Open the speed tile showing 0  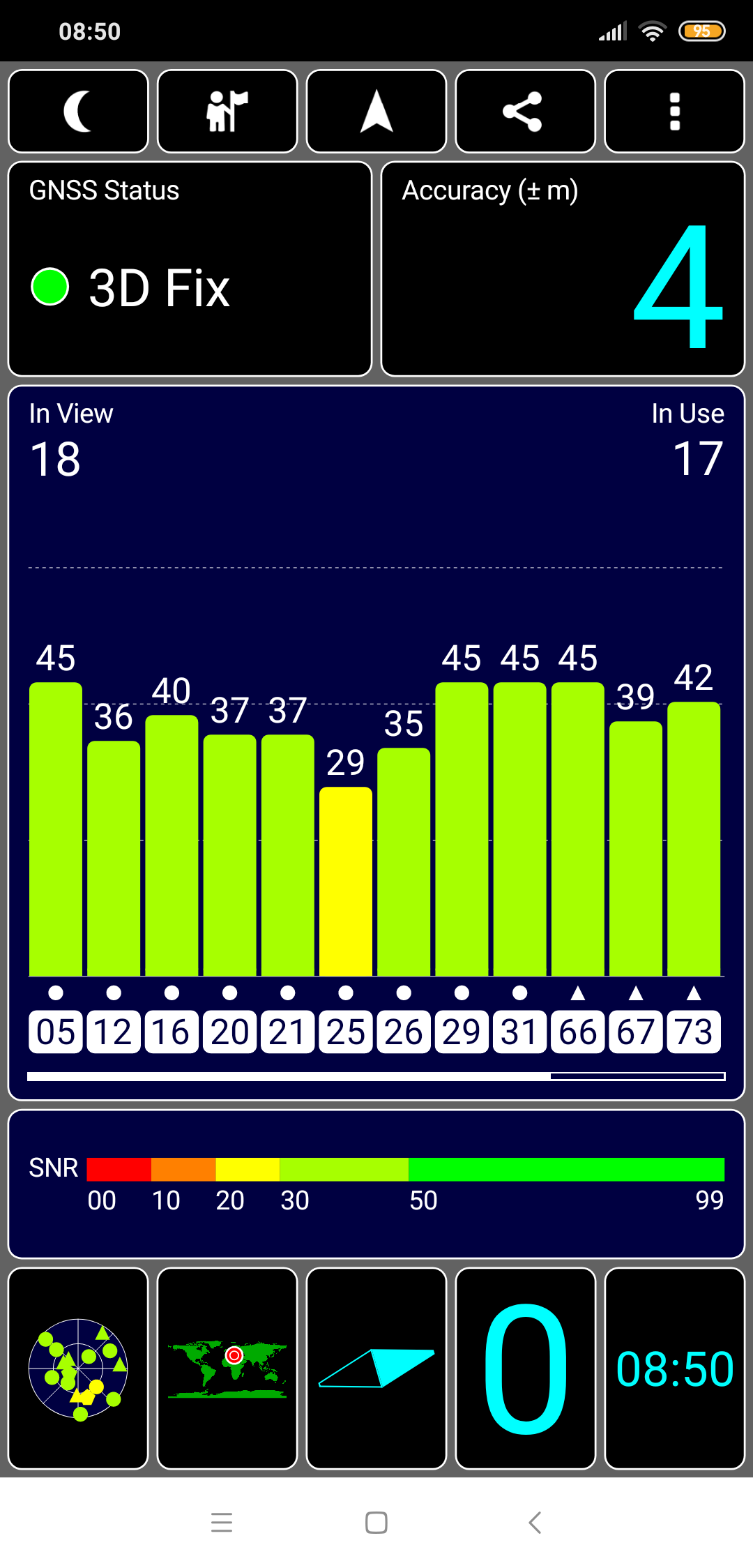point(525,1369)
